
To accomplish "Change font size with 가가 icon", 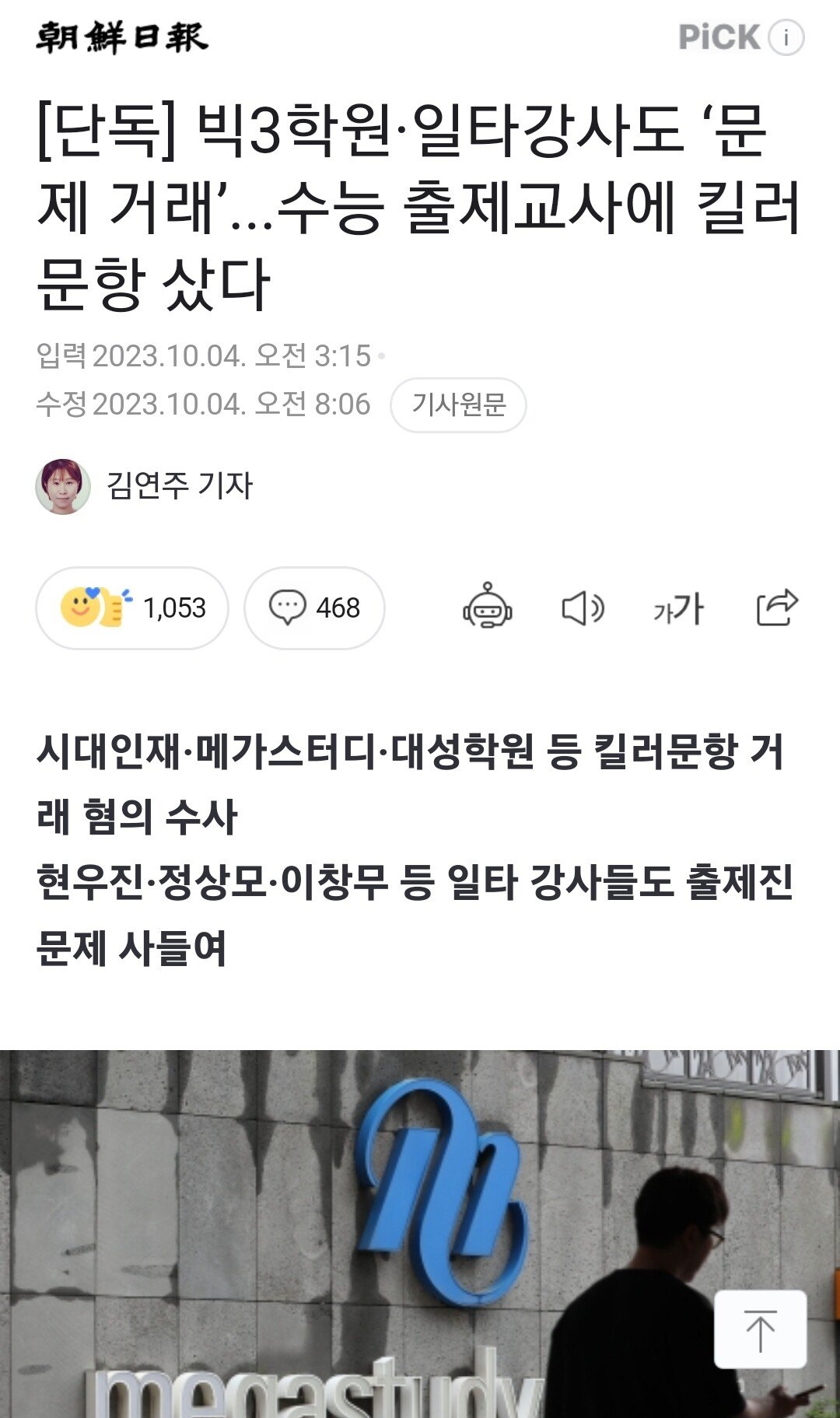I will pos(678,608).
